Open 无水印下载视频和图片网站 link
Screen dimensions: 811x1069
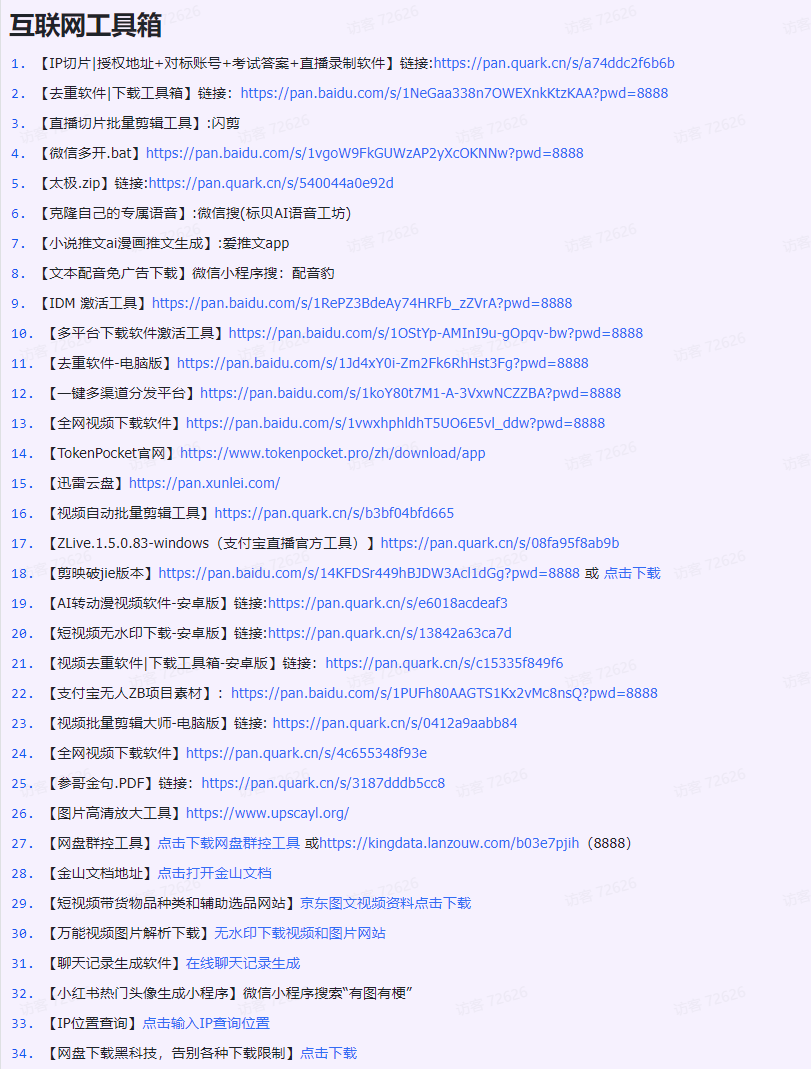(299, 933)
